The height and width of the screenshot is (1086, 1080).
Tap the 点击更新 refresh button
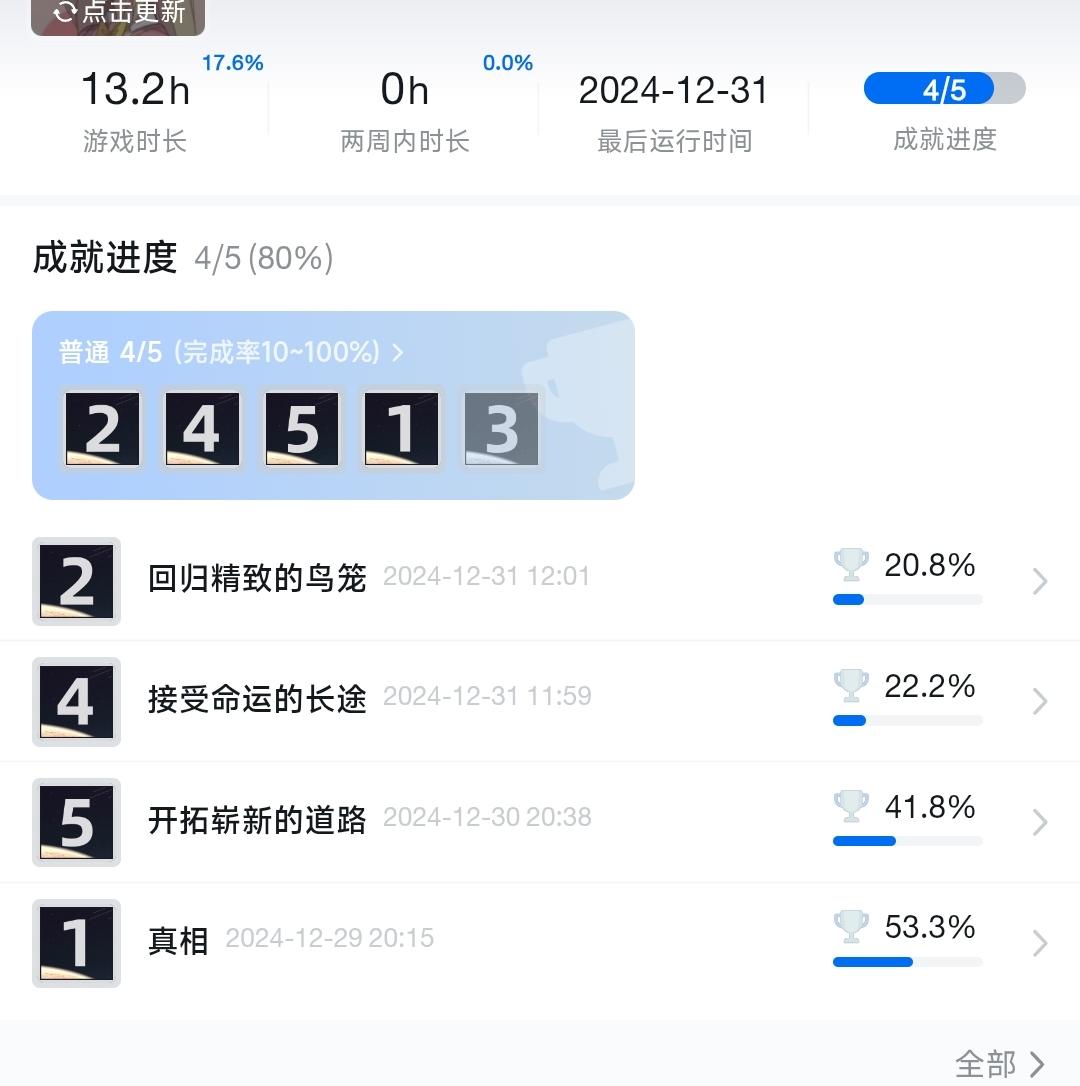tap(118, 13)
